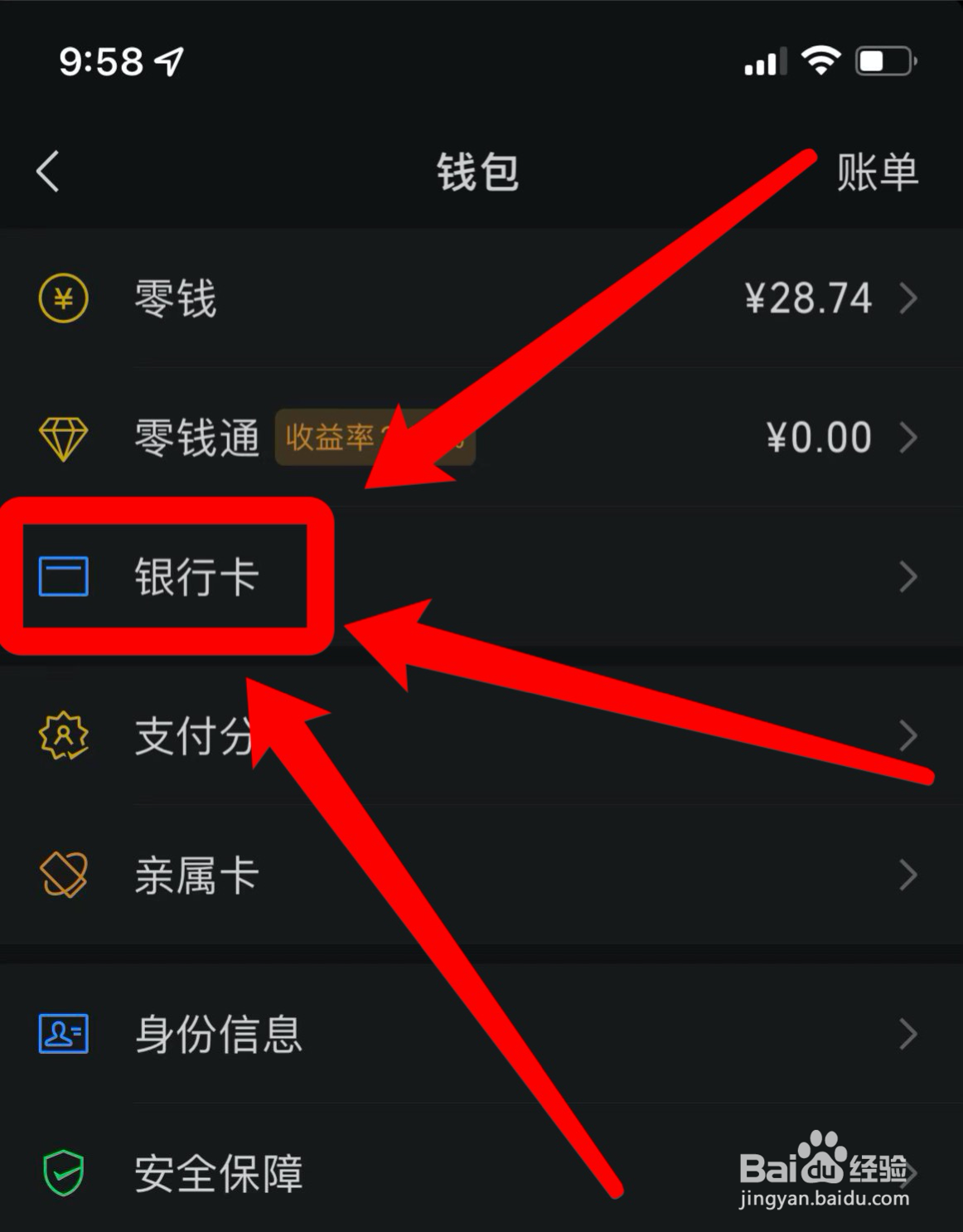Go back using the left chevron

(x=47, y=172)
